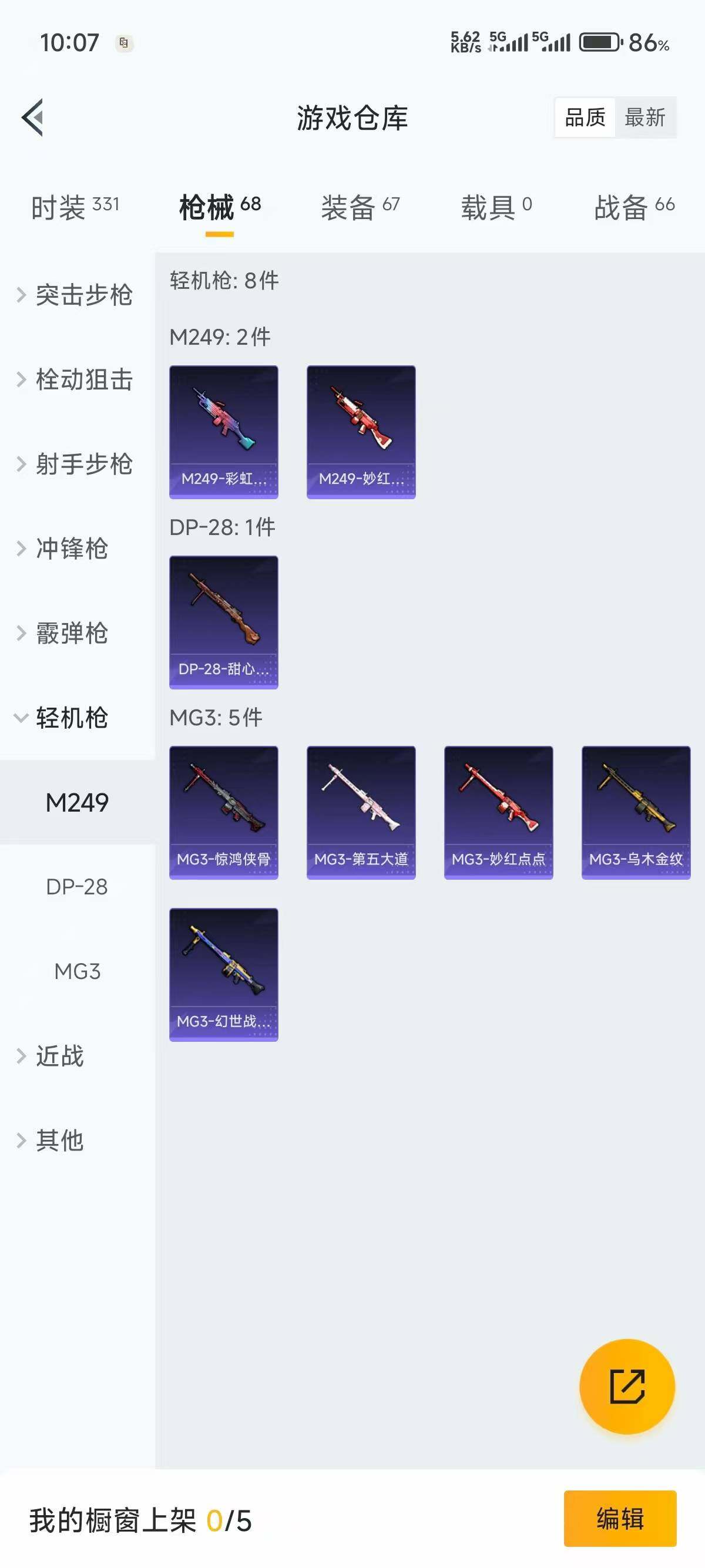
Task: Switch sorting to 品质
Action: click(584, 117)
